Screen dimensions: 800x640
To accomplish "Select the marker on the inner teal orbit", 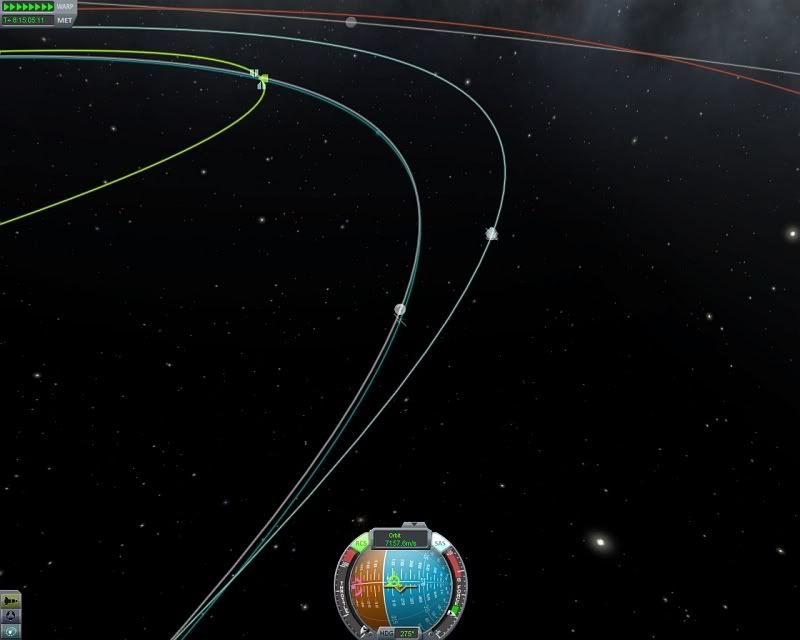I will tap(400, 310).
